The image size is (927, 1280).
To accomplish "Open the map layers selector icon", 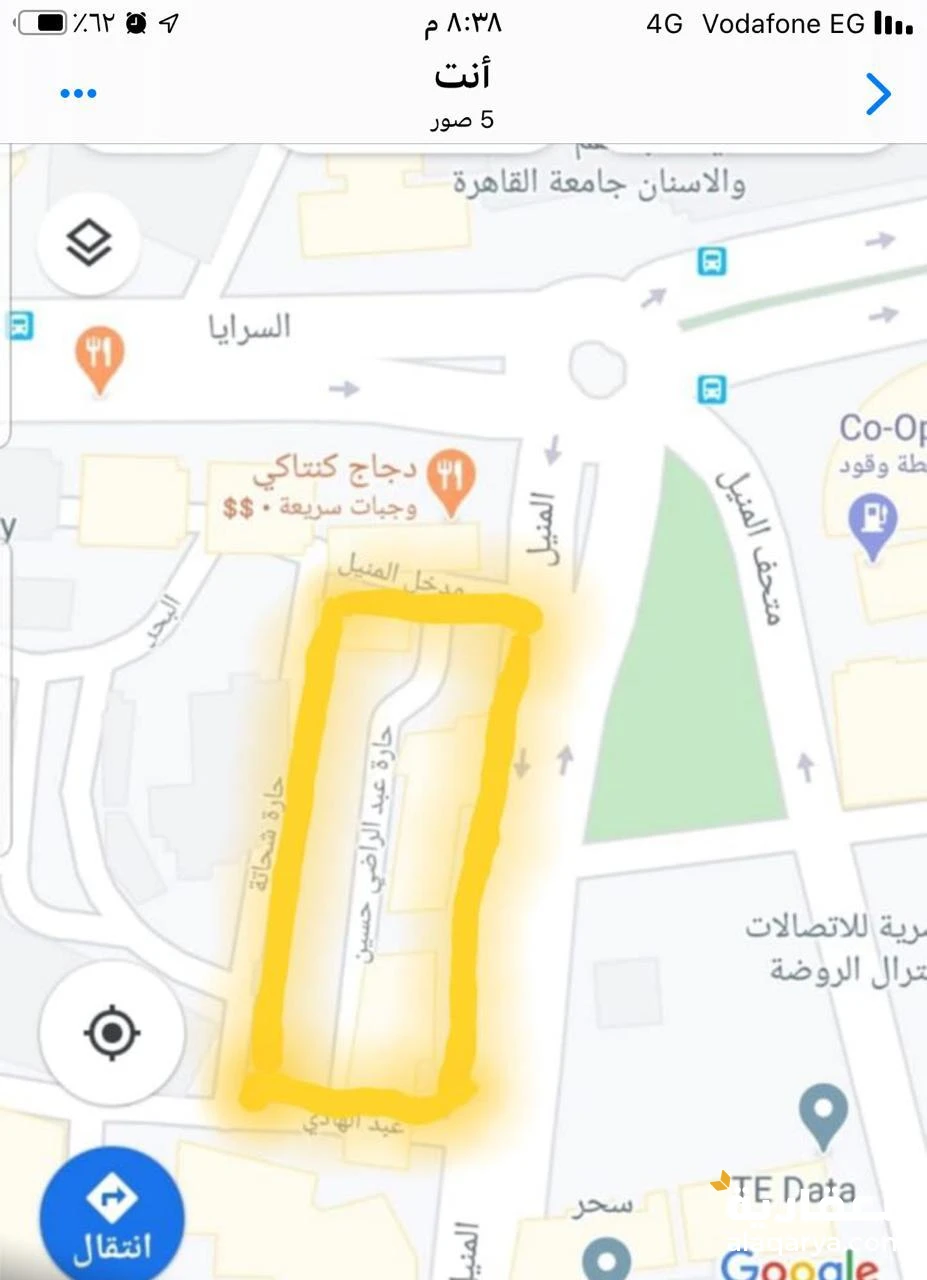I will pos(89,243).
